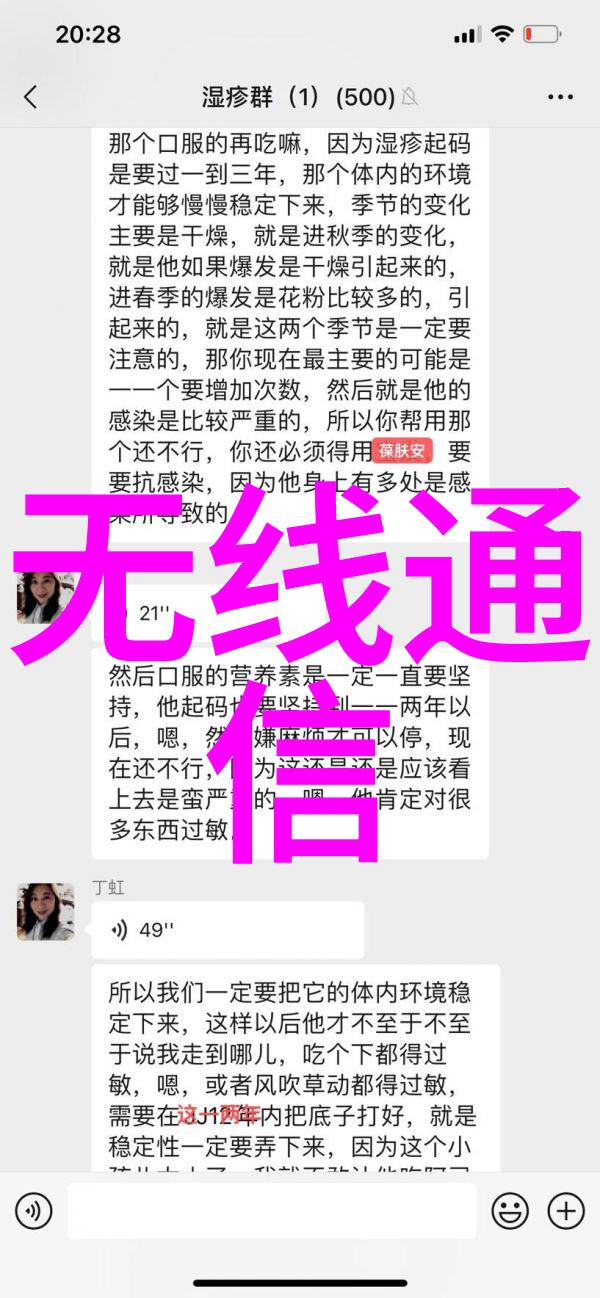600x1298 pixels.
Task: Play the 49-second voice message
Action: point(226,930)
